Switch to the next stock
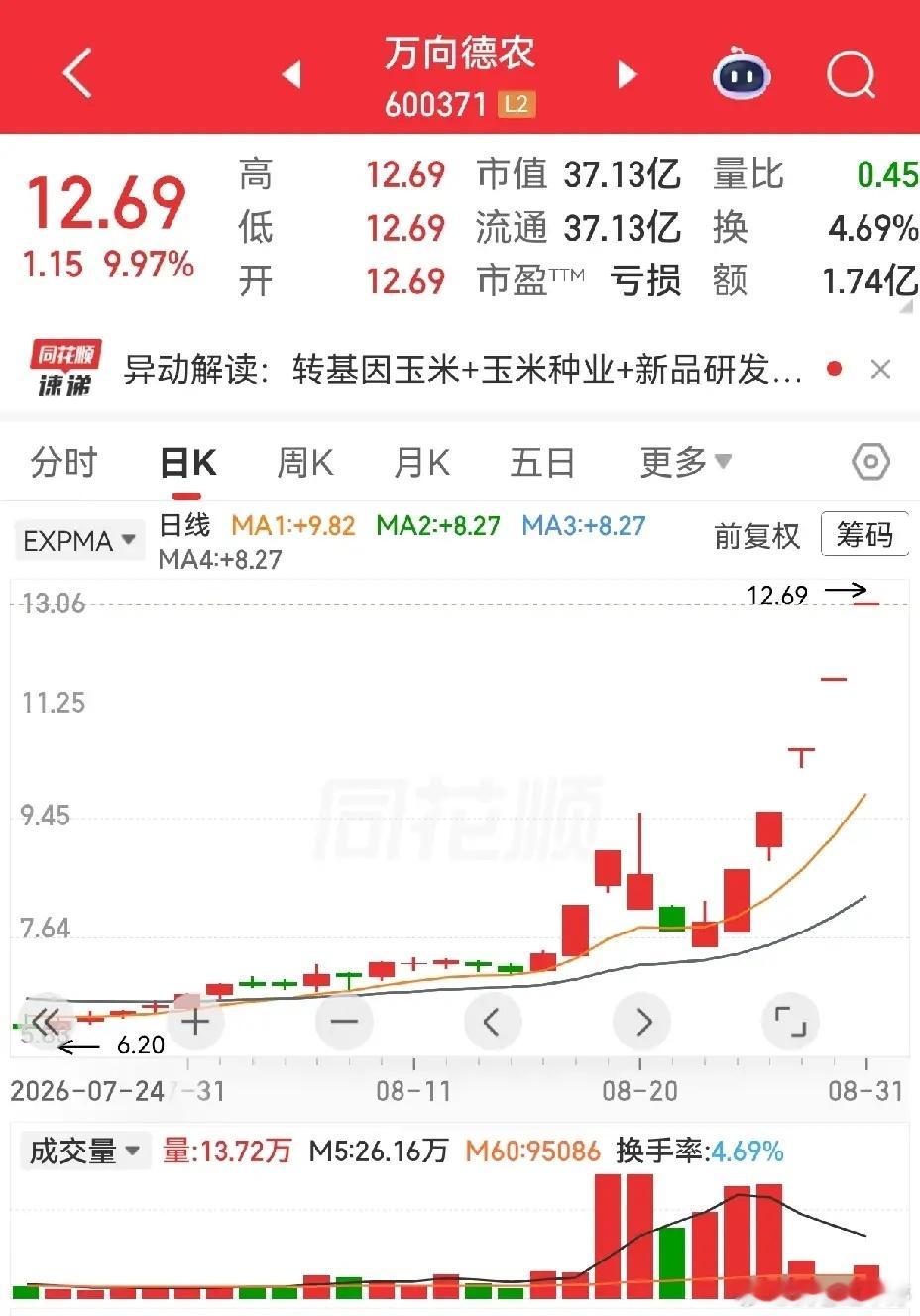The width and height of the screenshot is (920, 1316). click(627, 74)
